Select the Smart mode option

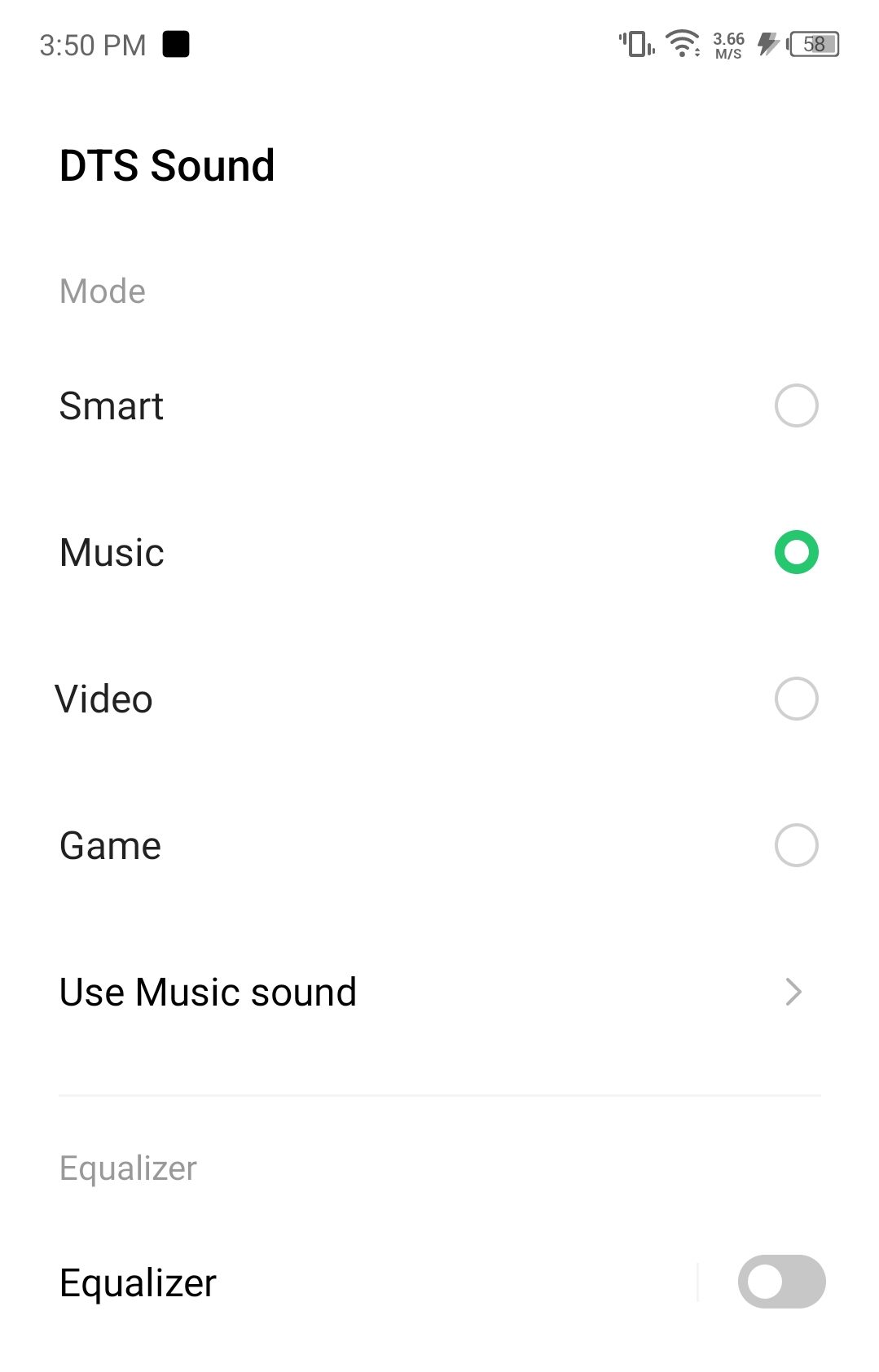796,405
